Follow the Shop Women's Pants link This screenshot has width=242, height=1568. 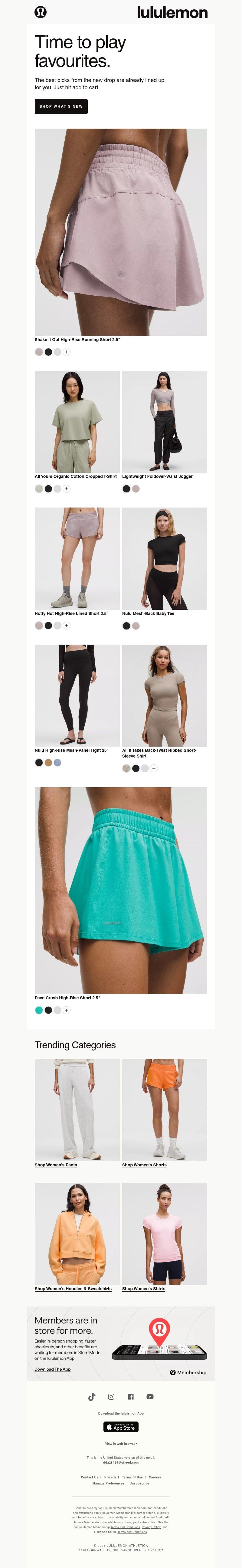(x=56, y=1165)
